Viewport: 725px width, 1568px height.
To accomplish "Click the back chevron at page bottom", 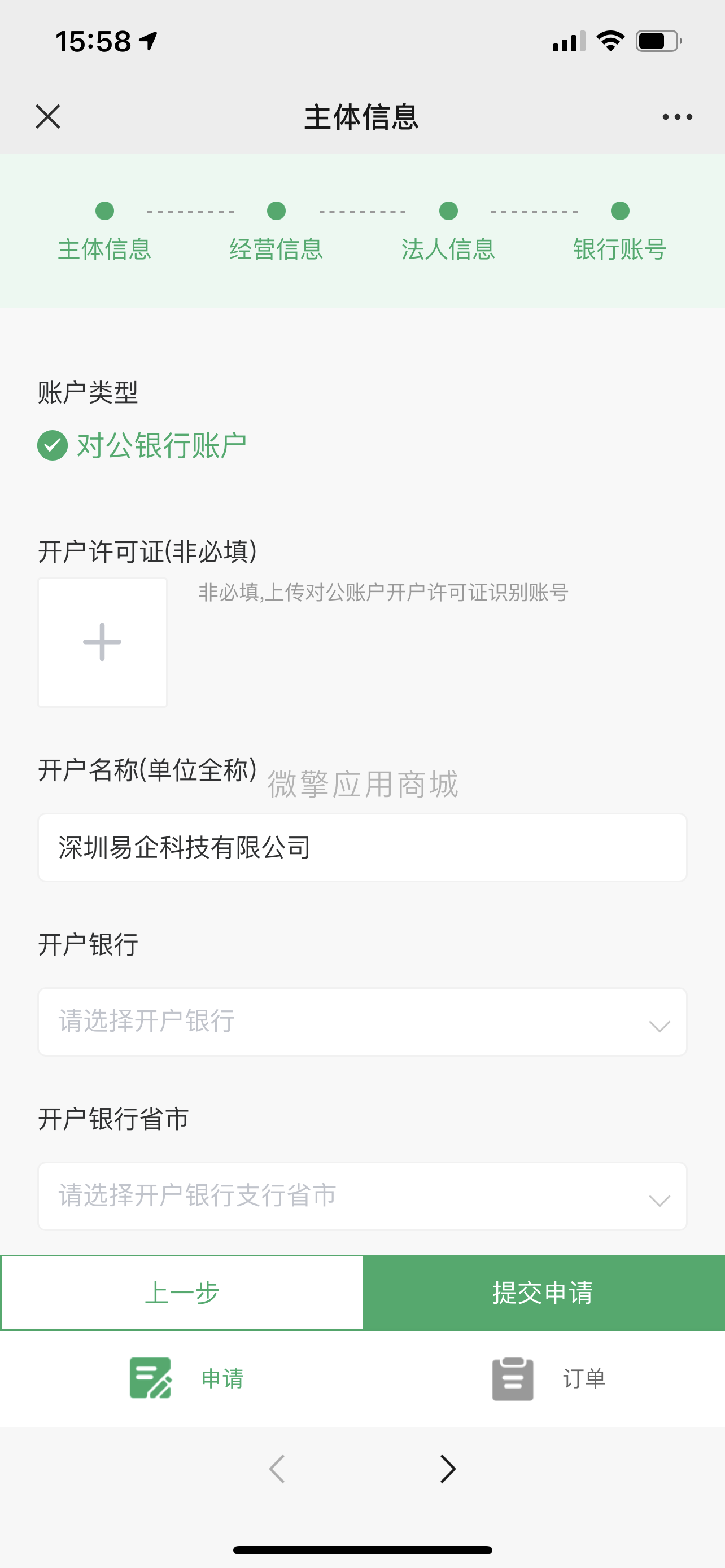I will (x=277, y=1468).
